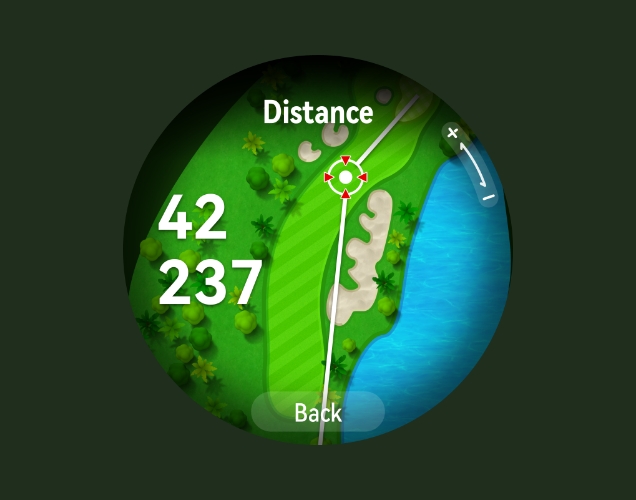Tap the target marker on the fairway

345,178
